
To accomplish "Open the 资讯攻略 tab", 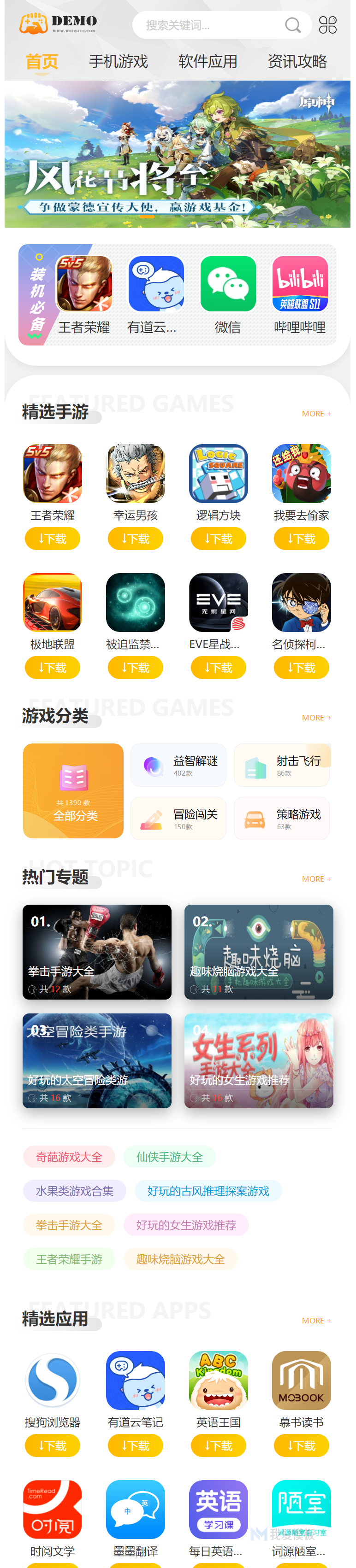I will coord(297,61).
